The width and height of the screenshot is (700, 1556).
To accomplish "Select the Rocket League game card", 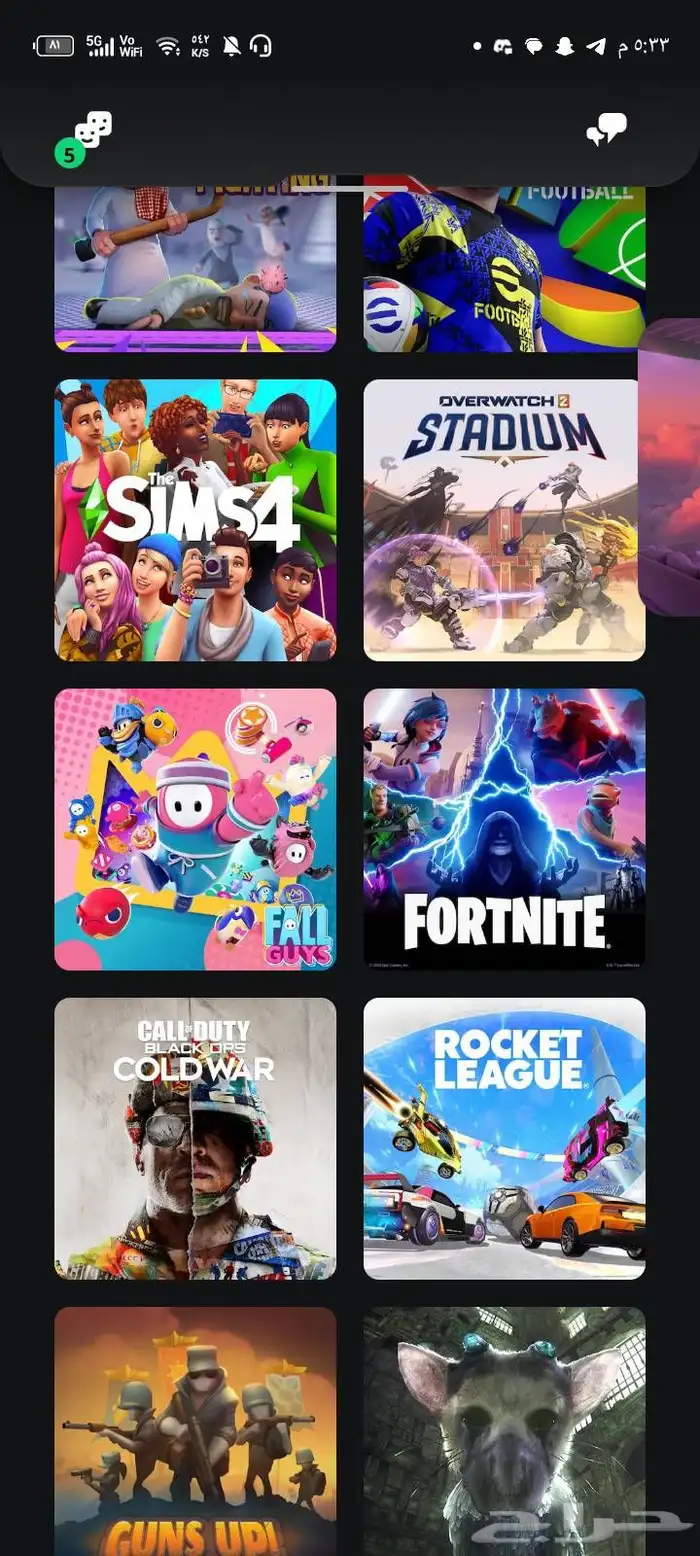I will coord(504,1138).
